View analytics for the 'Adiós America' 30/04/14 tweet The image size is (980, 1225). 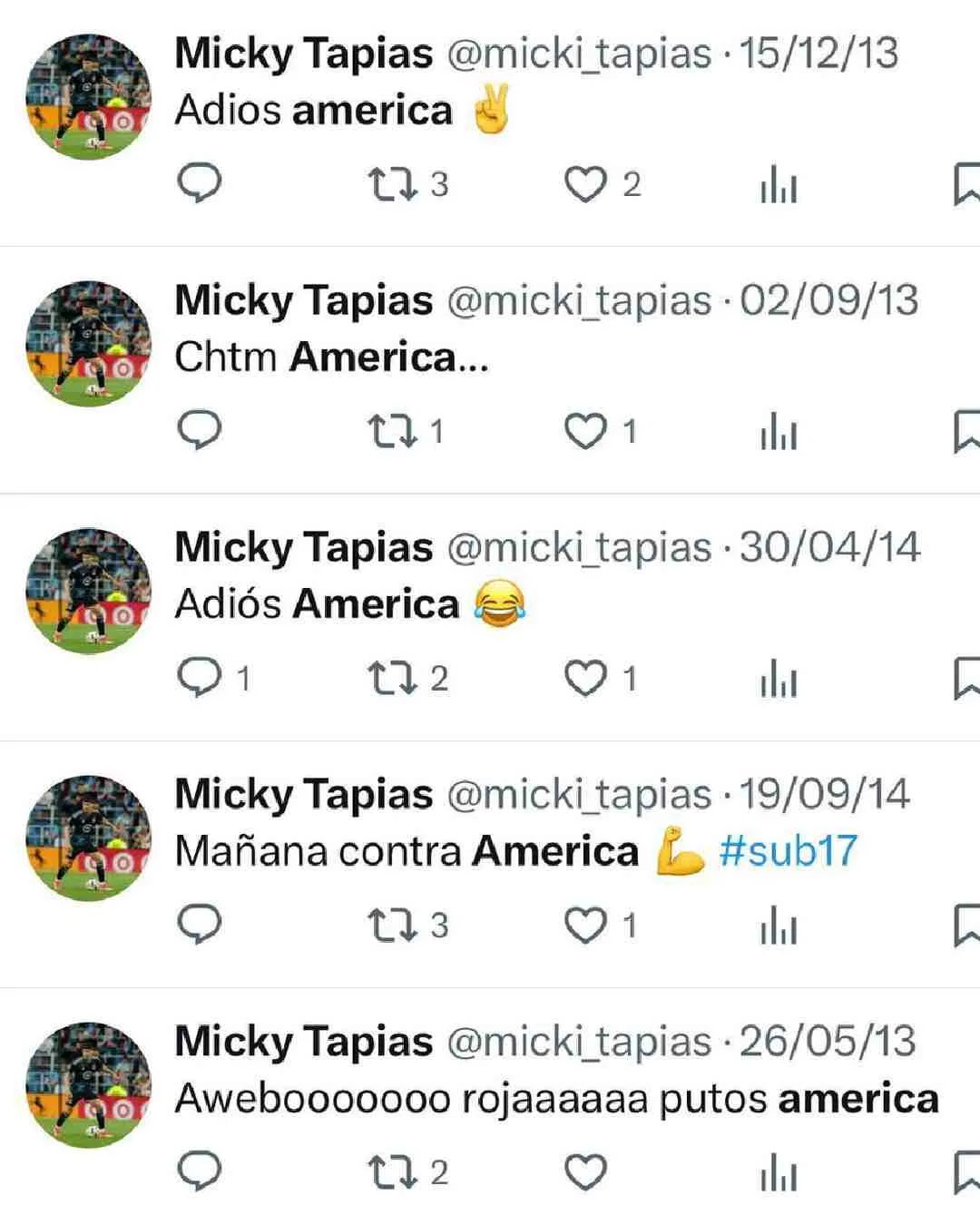[x=779, y=679]
